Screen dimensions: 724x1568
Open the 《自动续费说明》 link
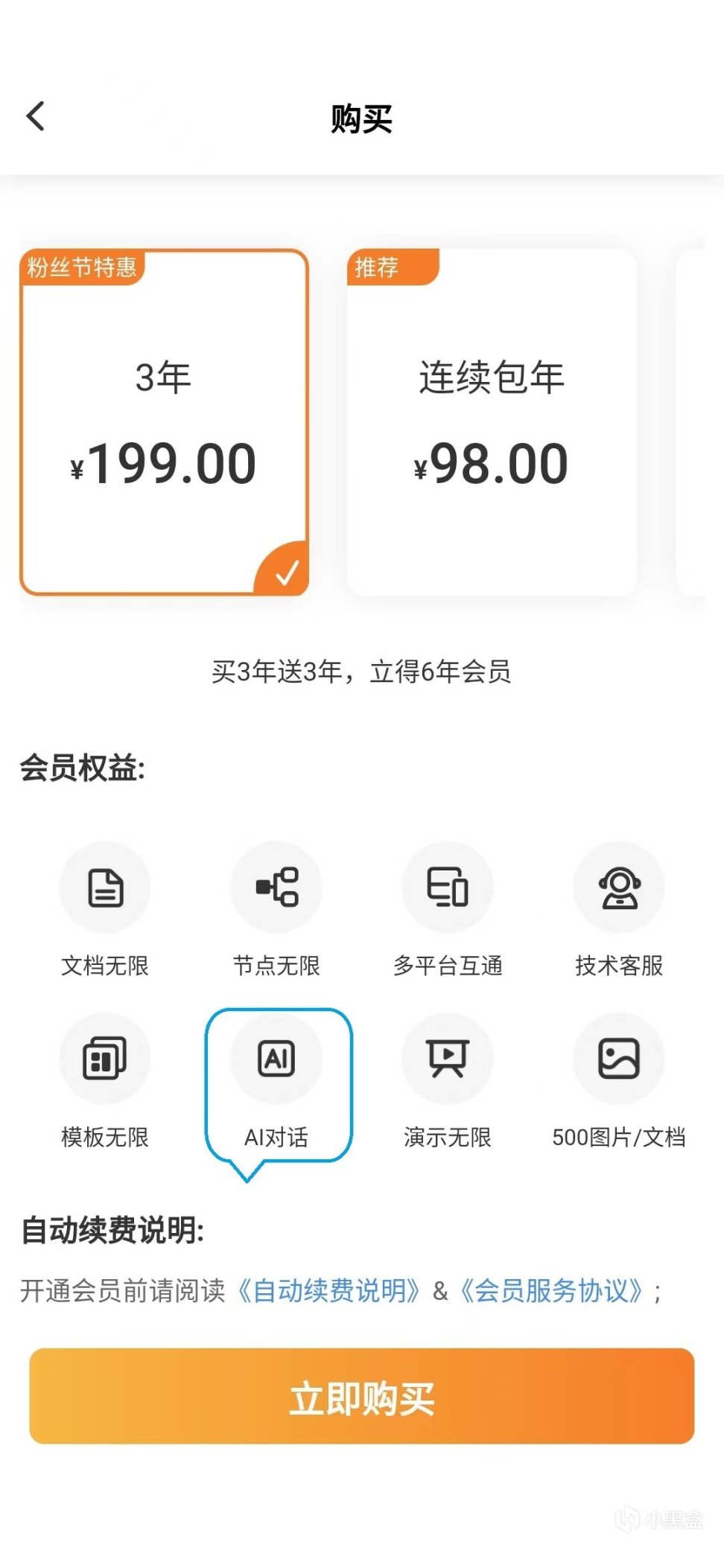click(x=328, y=1291)
